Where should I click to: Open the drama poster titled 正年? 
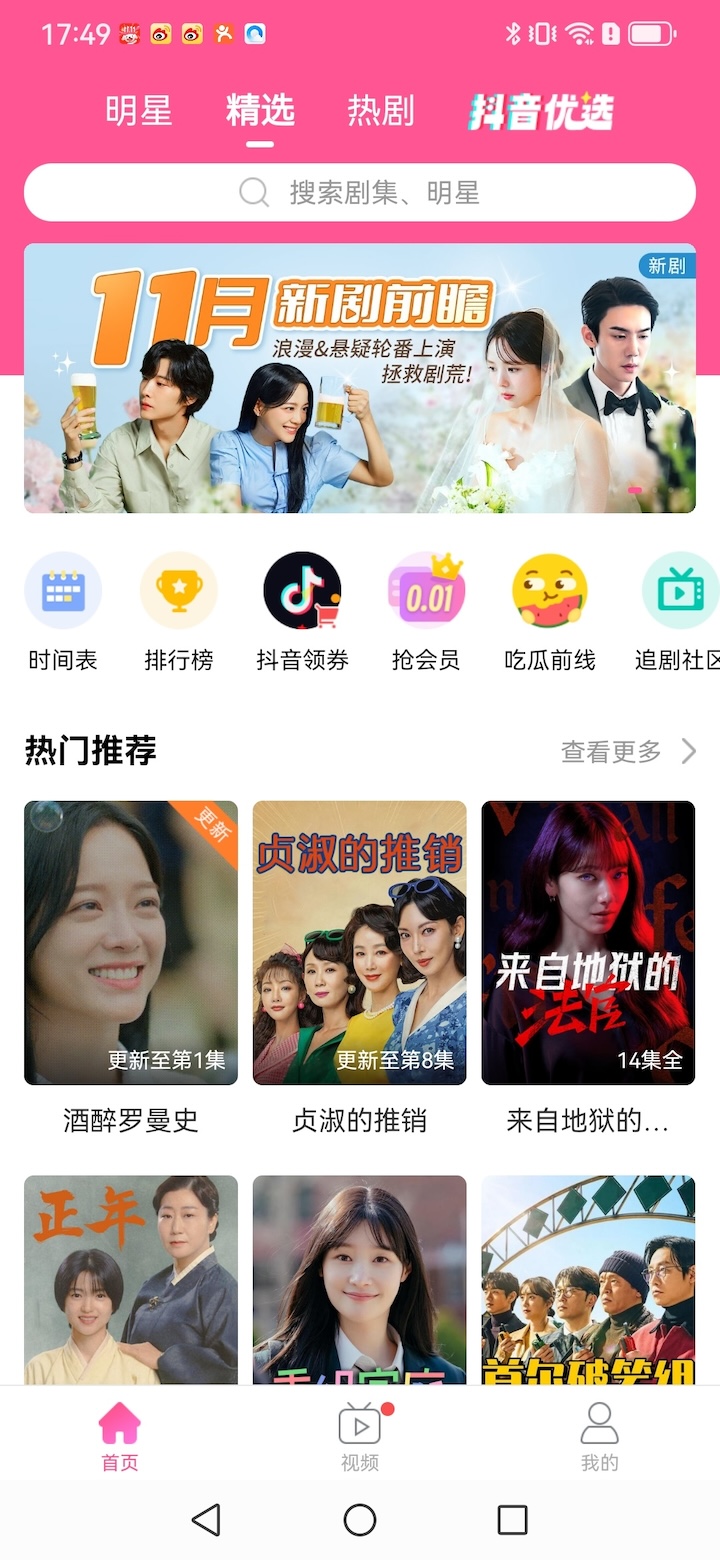point(131,1279)
